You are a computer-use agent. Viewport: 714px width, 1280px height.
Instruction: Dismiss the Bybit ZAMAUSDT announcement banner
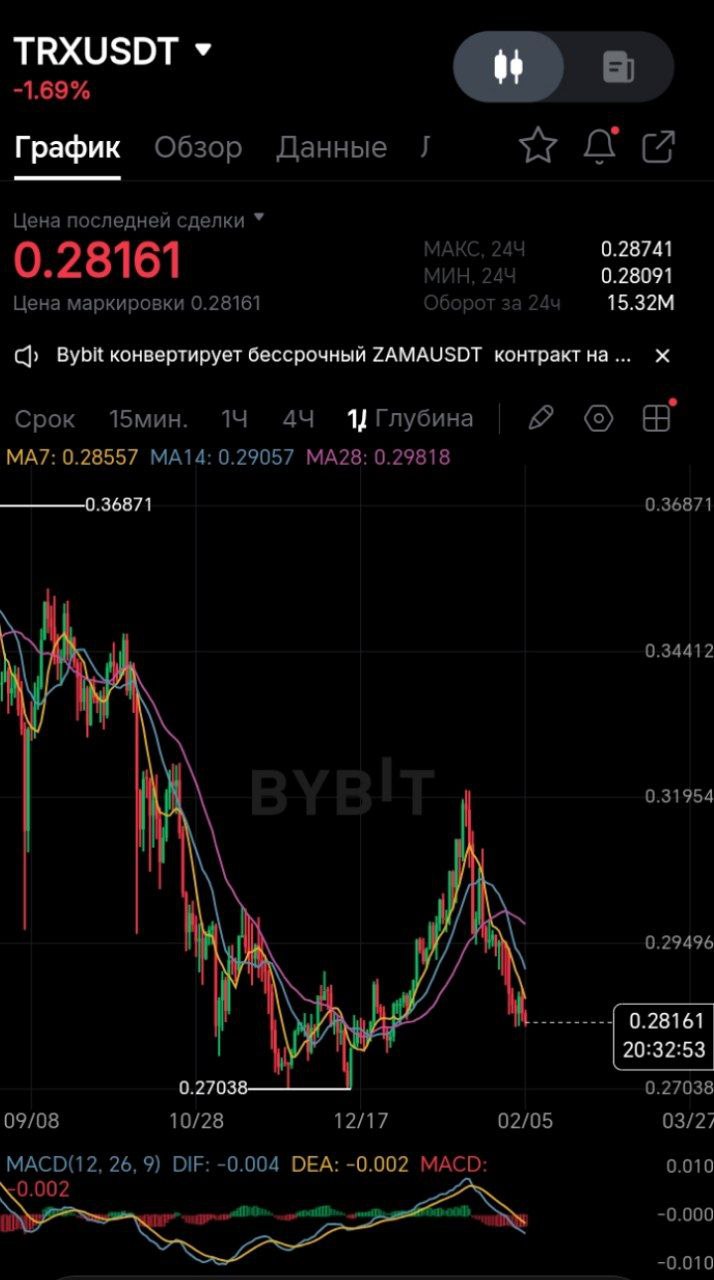coord(661,356)
